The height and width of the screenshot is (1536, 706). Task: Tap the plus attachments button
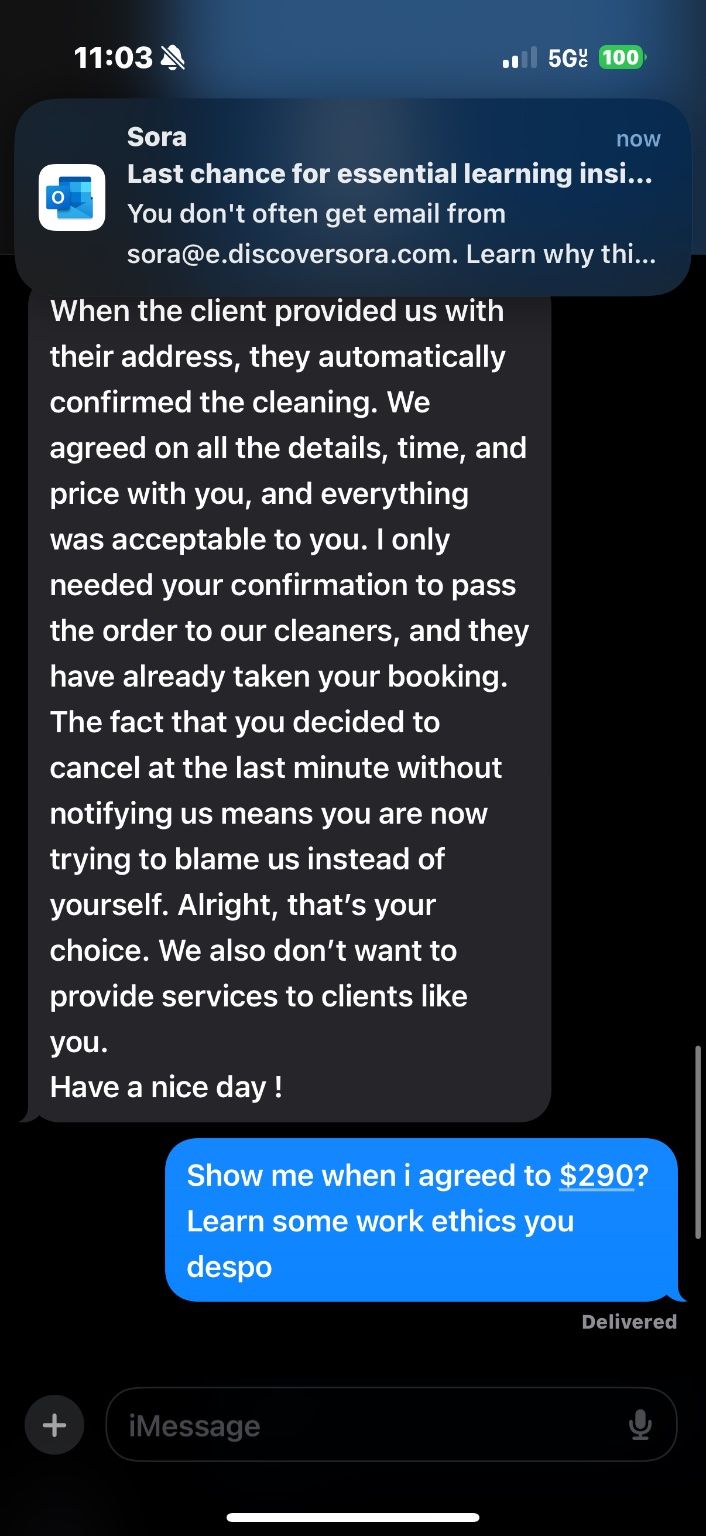click(54, 1425)
